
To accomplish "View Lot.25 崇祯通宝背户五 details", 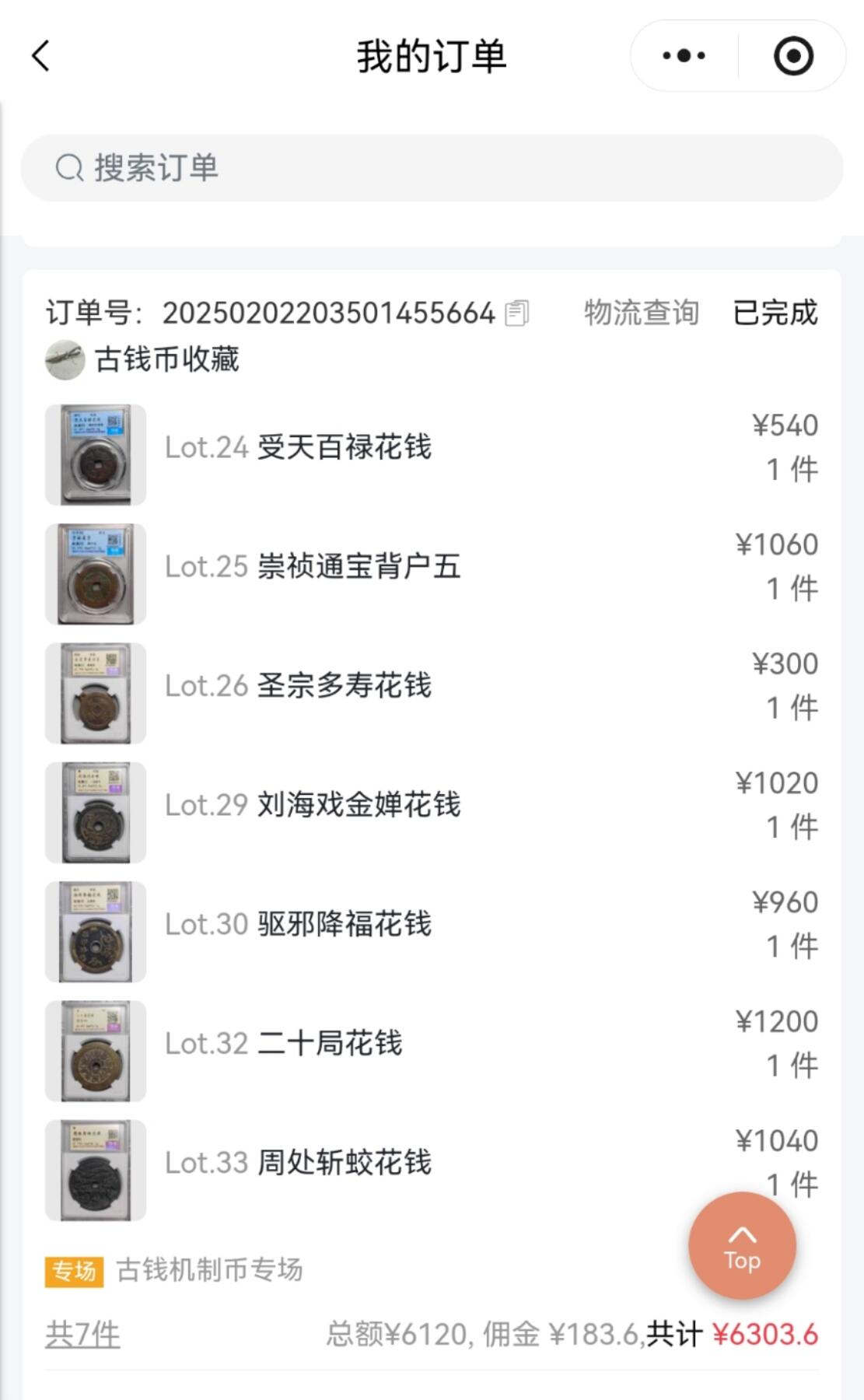I will point(358,566).
